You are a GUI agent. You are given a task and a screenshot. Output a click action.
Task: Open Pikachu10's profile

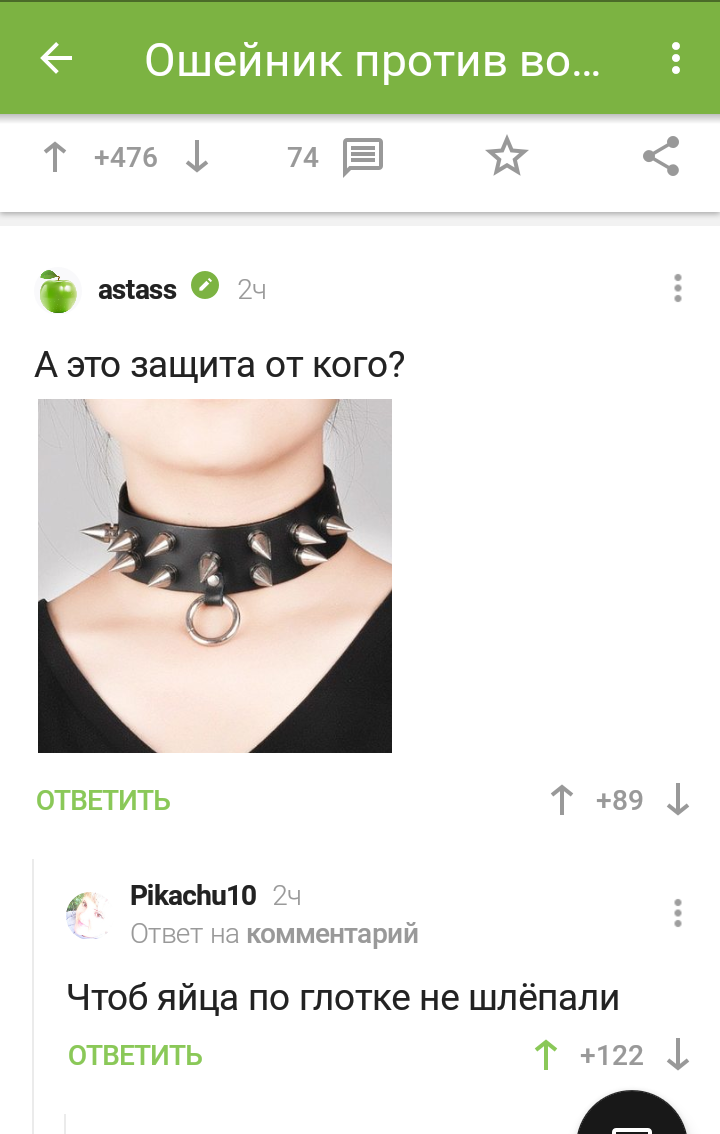point(193,895)
